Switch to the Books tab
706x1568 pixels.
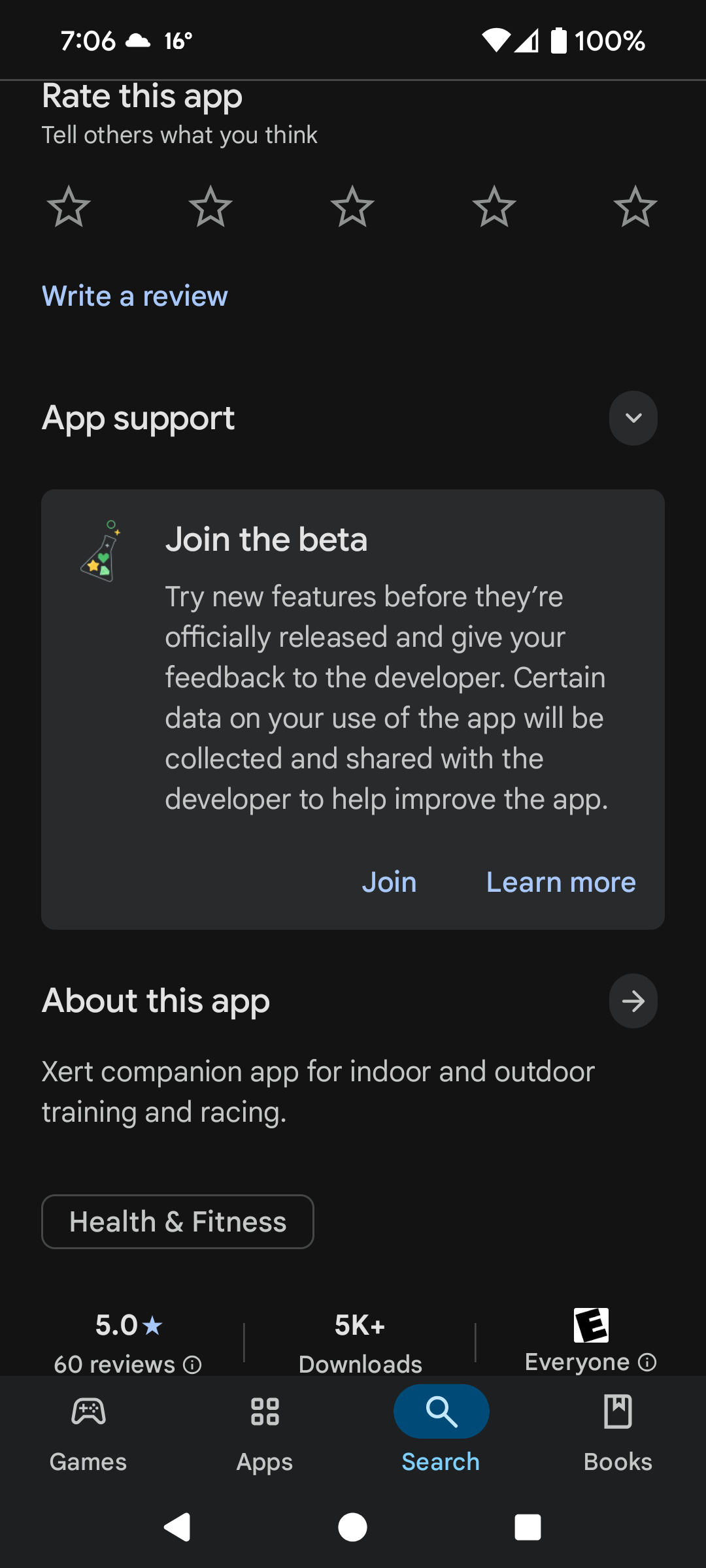pos(618,1431)
